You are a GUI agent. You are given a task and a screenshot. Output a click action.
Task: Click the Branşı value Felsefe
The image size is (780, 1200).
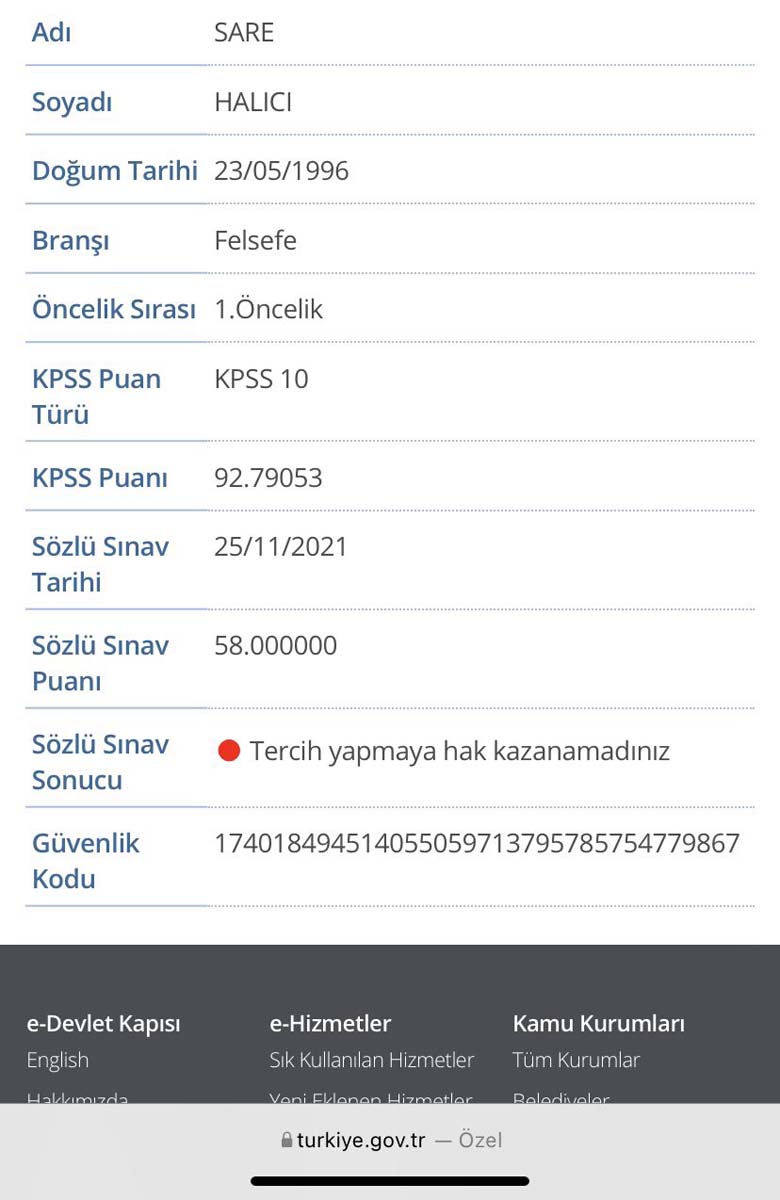[x=255, y=240]
